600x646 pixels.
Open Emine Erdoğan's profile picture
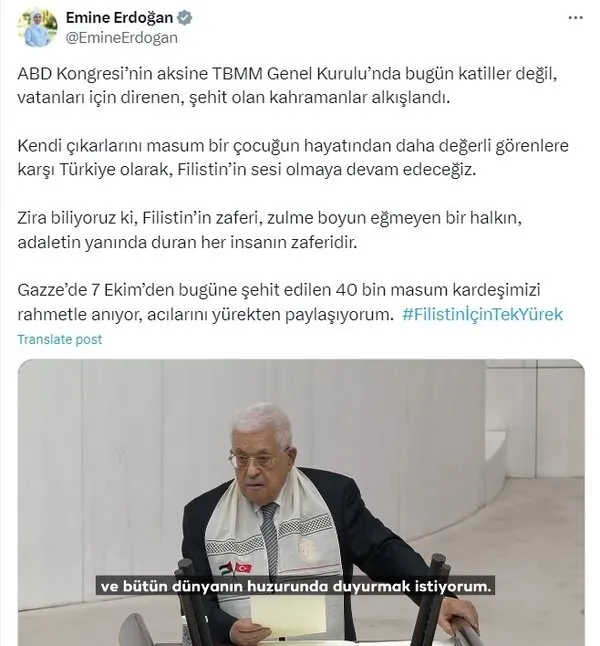point(38,30)
